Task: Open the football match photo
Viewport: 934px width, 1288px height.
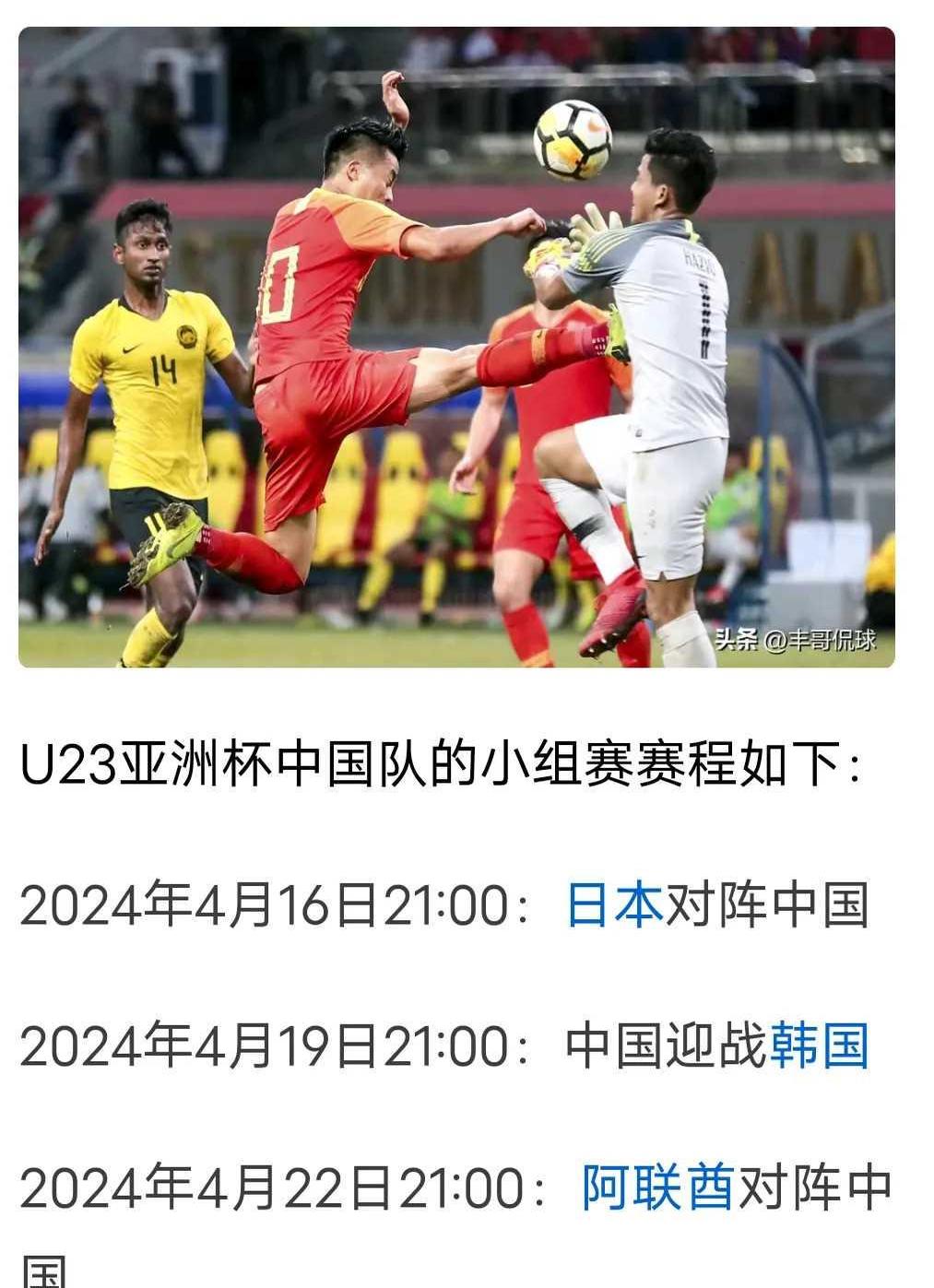Action: point(456,347)
